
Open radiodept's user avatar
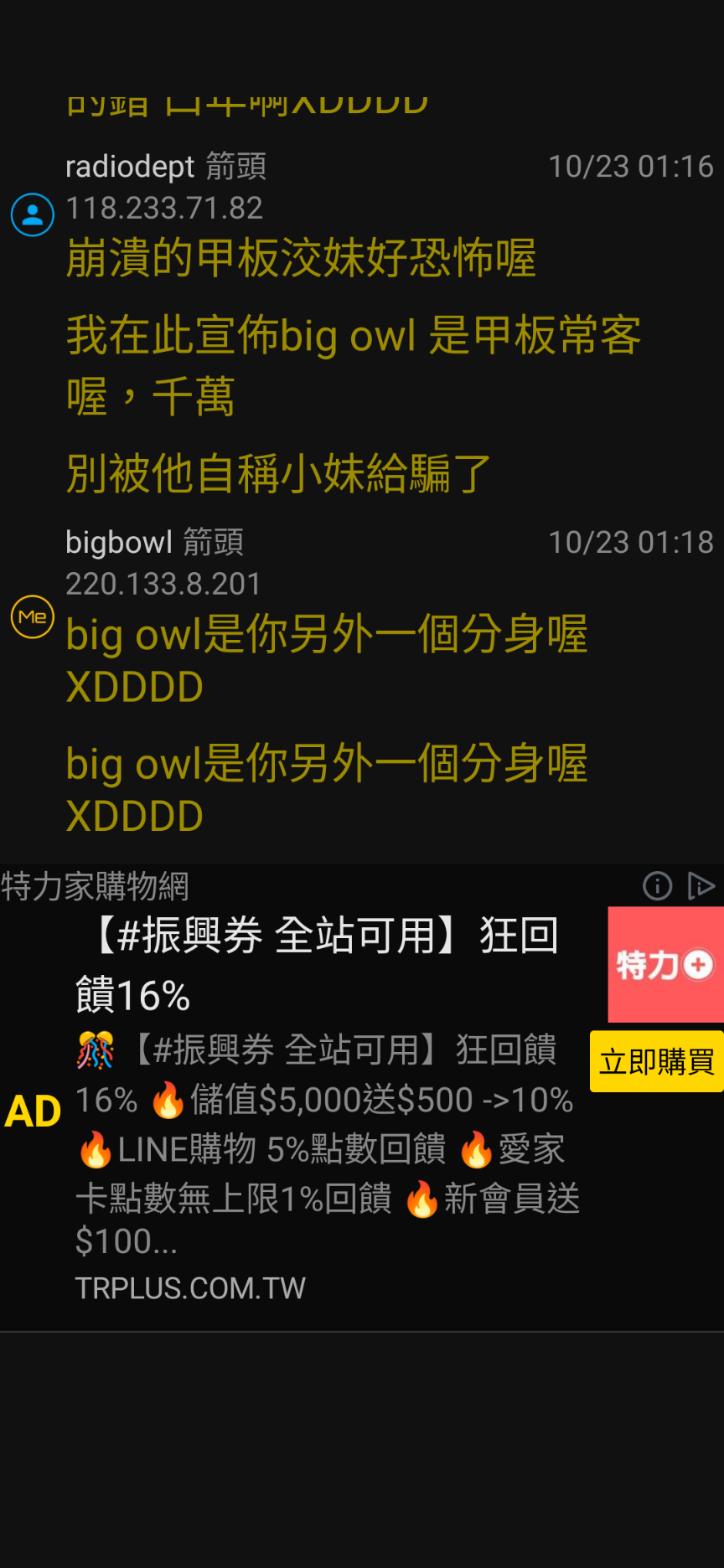[33, 215]
